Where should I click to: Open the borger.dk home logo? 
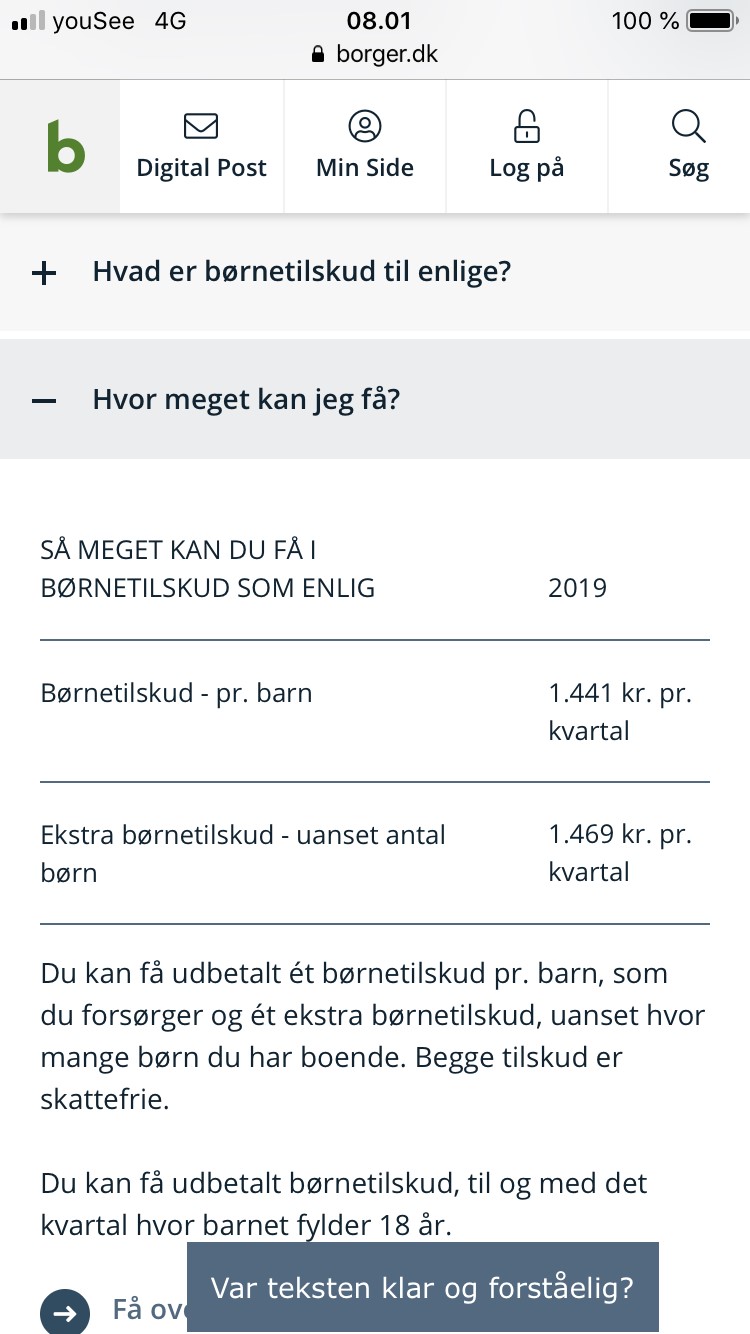coord(60,146)
